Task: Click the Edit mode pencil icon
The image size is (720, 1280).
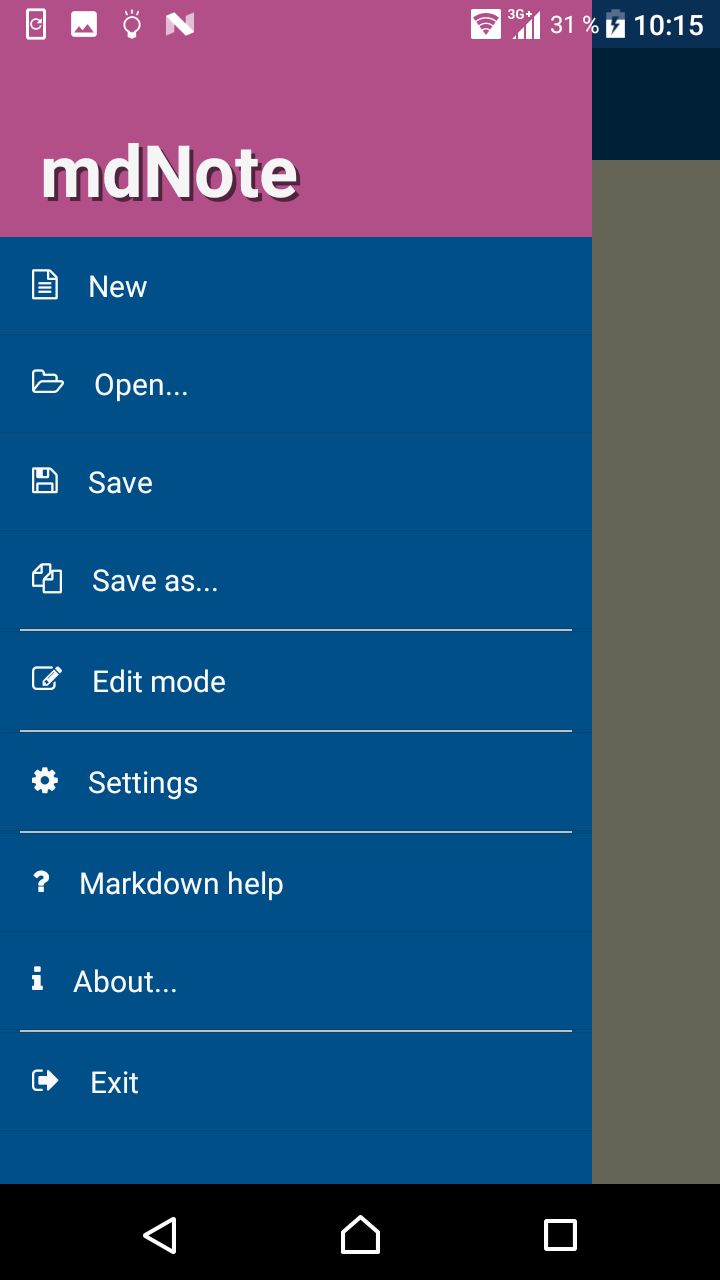Action: [47, 678]
